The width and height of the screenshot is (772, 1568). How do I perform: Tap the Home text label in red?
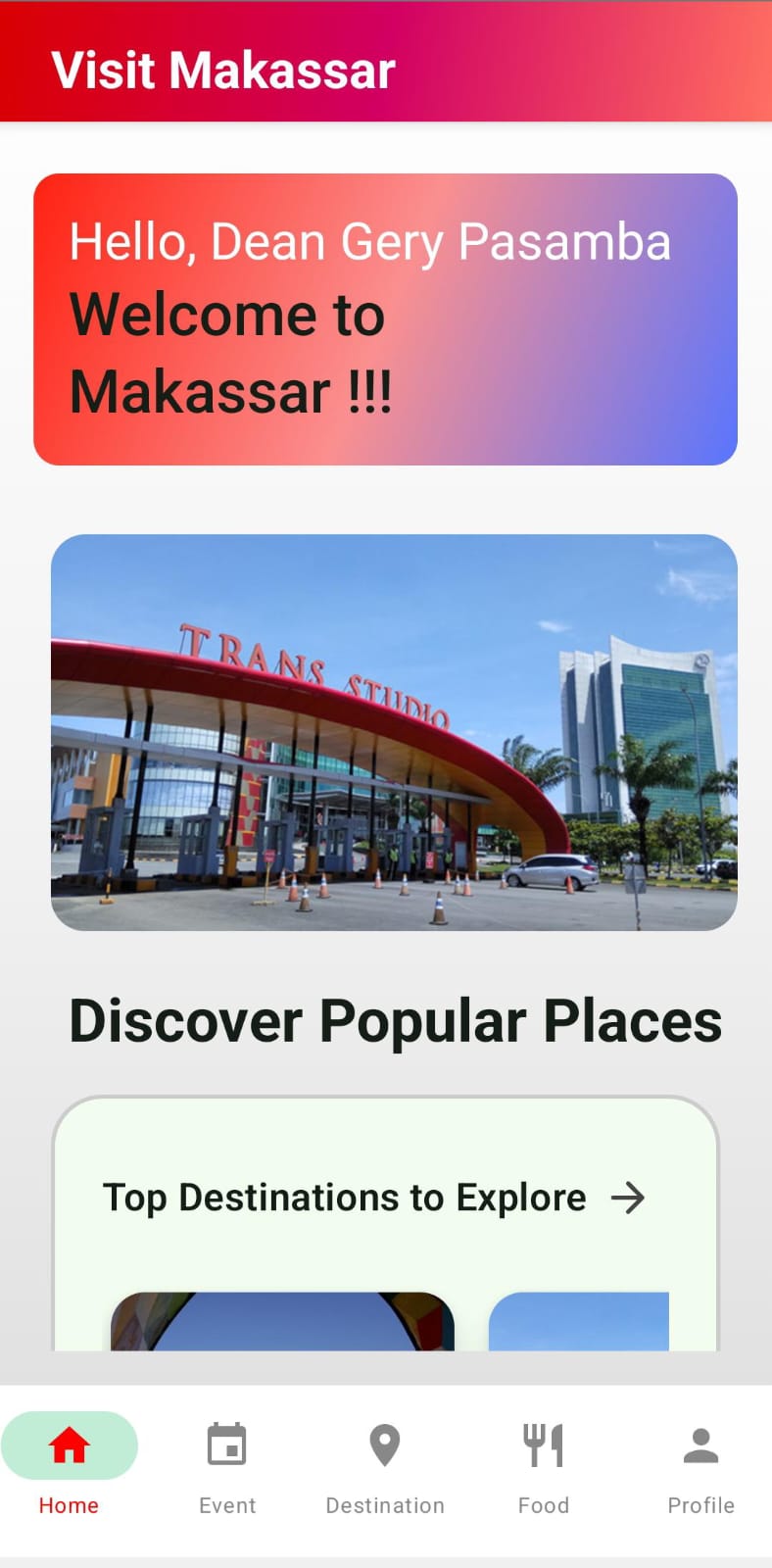[x=69, y=1505]
